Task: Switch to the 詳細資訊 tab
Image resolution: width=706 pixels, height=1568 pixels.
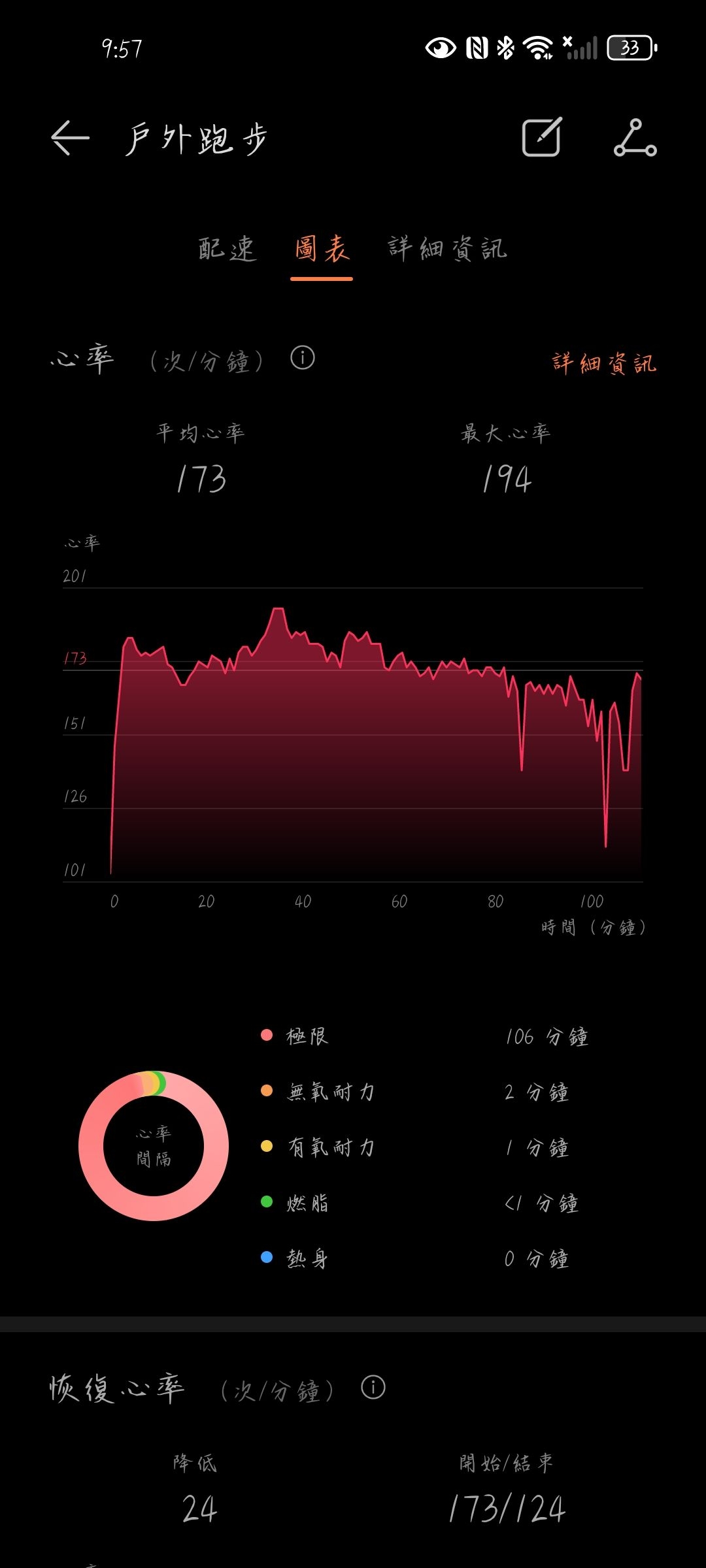Action: tap(448, 249)
